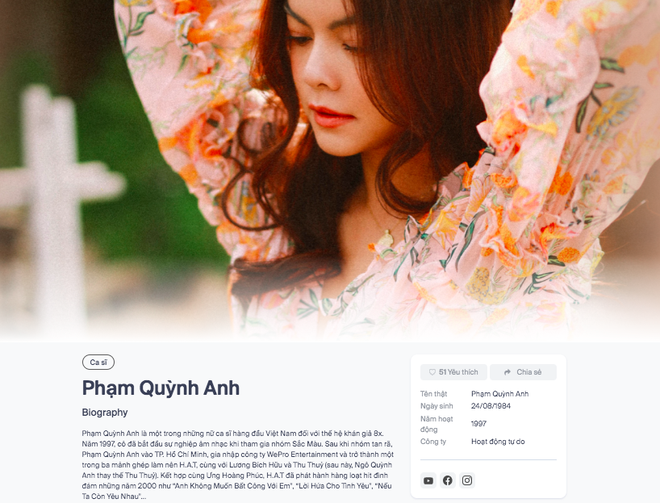Select the Ca sĩ category chip
This screenshot has height=503, width=660.
(98, 362)
